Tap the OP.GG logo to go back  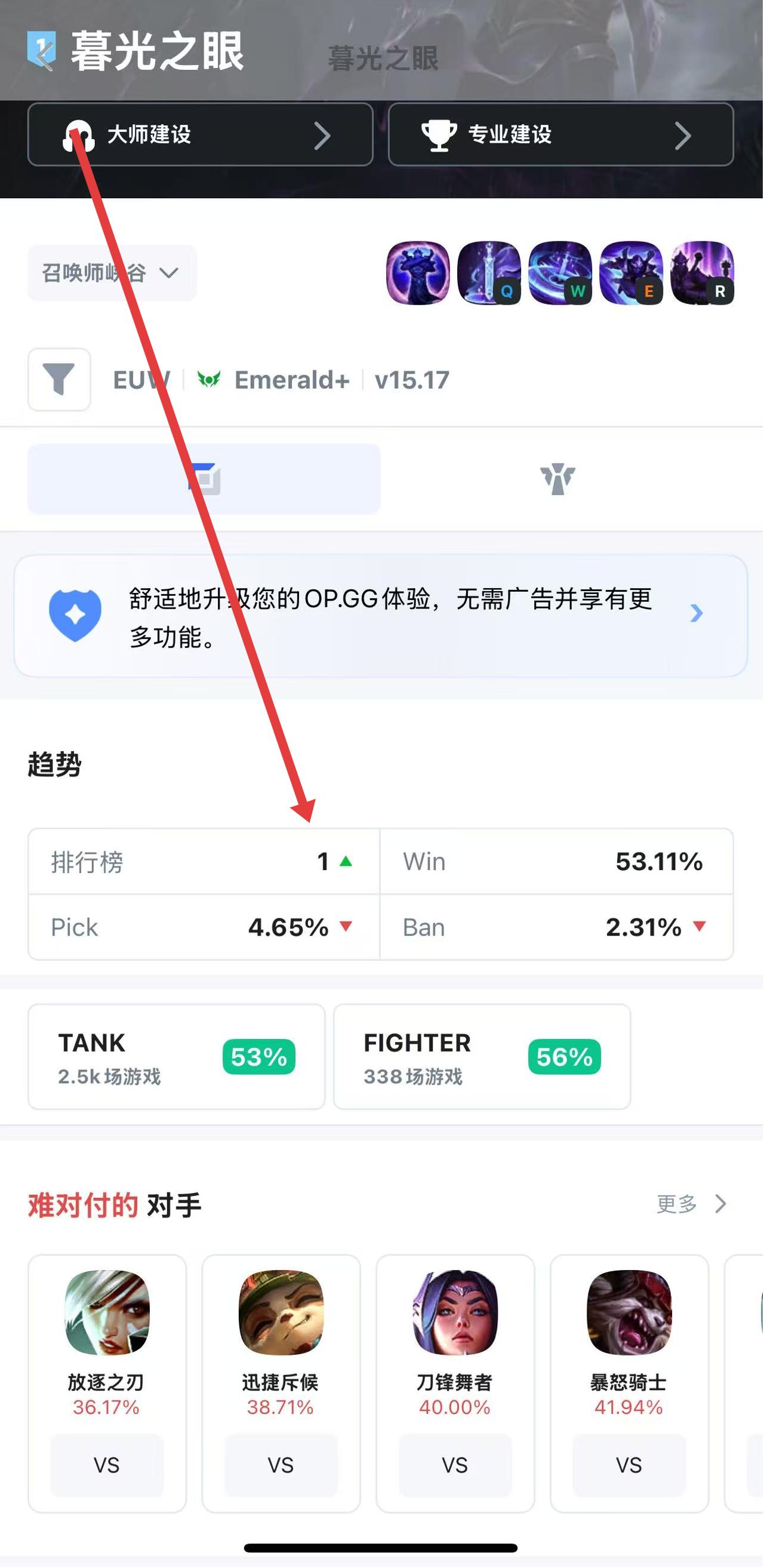pyautogui.click(x=41, y=51)
